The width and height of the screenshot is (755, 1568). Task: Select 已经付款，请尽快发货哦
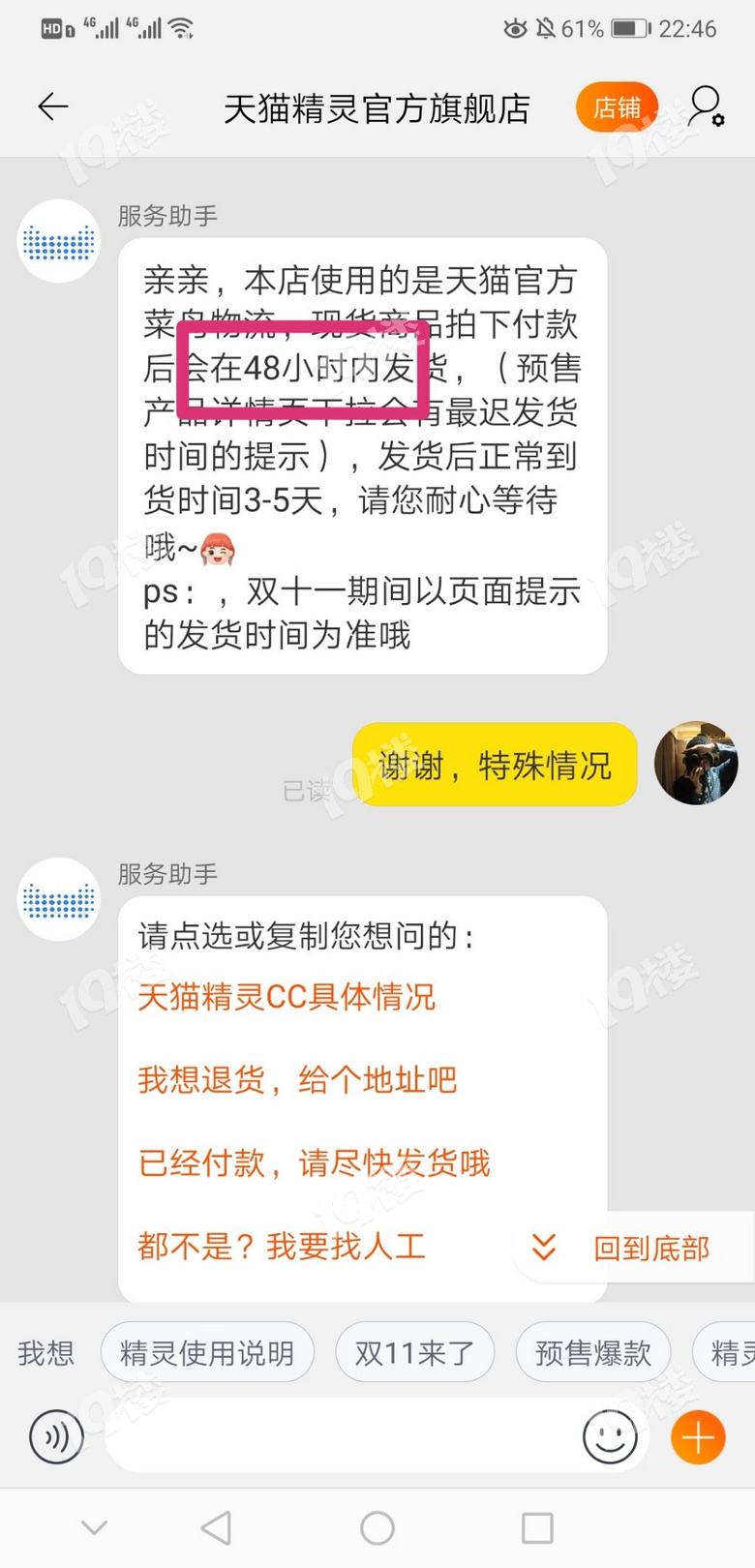(315, 1163)
